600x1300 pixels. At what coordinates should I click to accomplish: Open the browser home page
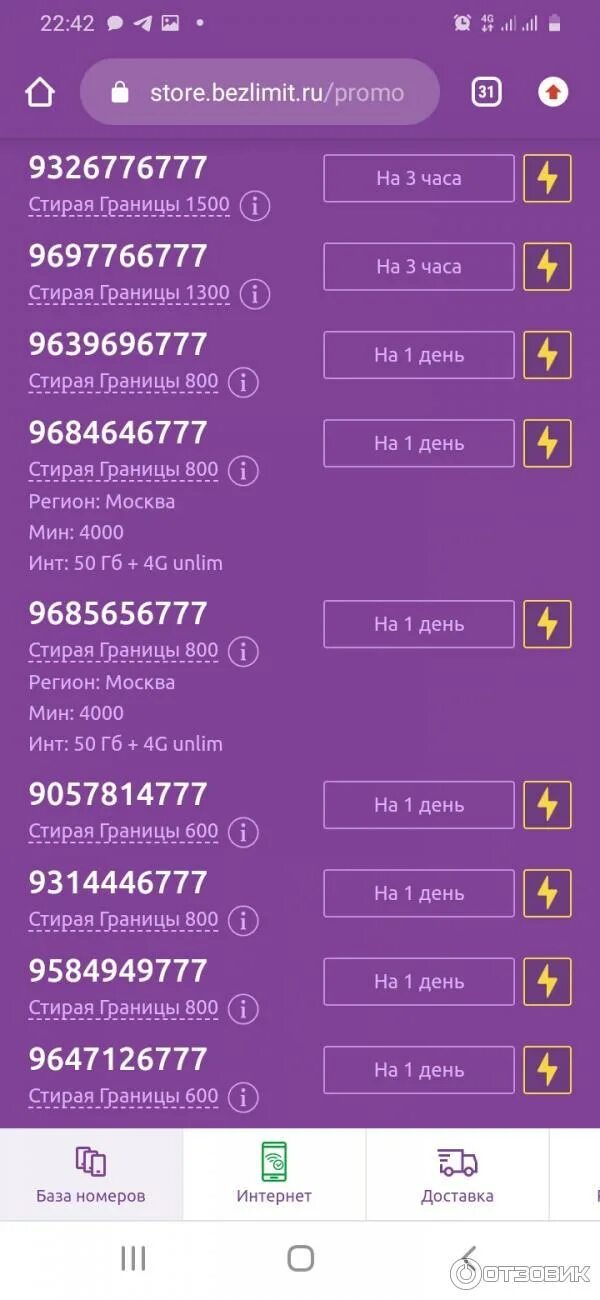[40, 93]
